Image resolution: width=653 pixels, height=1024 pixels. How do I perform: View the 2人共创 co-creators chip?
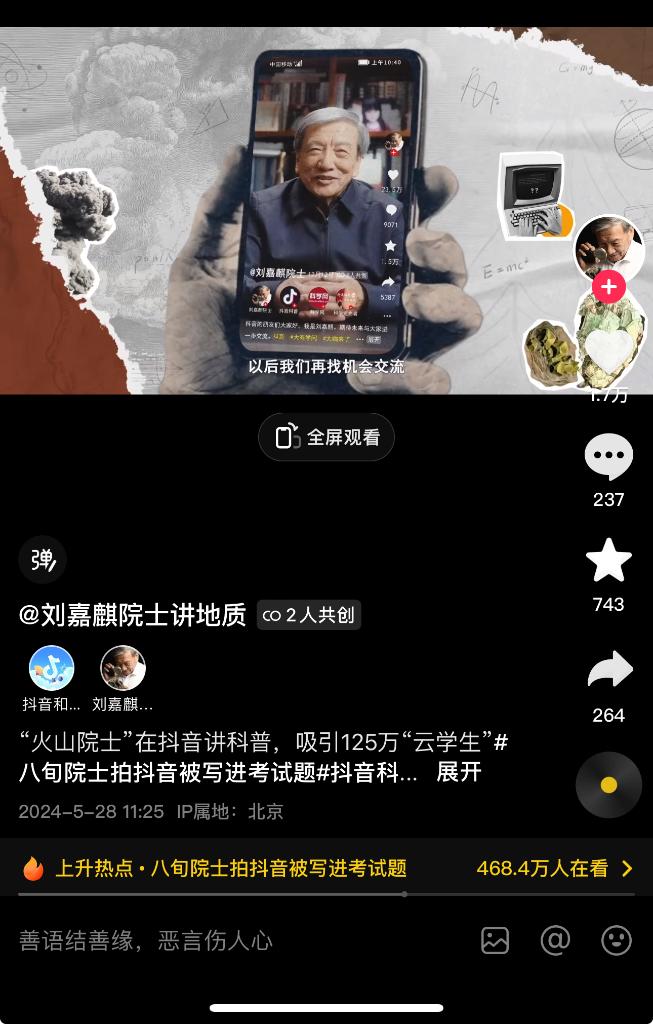[308, 616]
